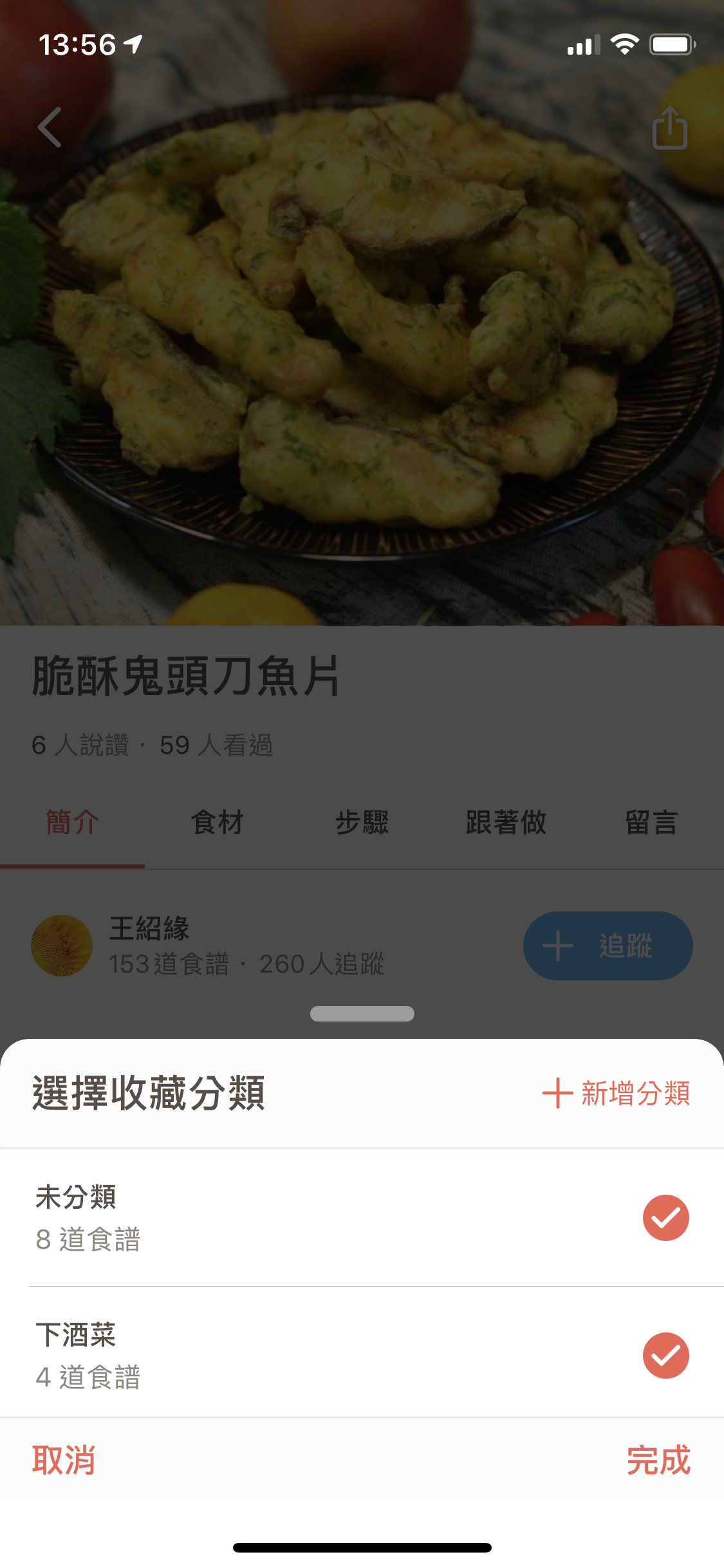The image size is (724, 1568).
Task: Uncheck the 下酒菜 category
Action: point(665,1356)
